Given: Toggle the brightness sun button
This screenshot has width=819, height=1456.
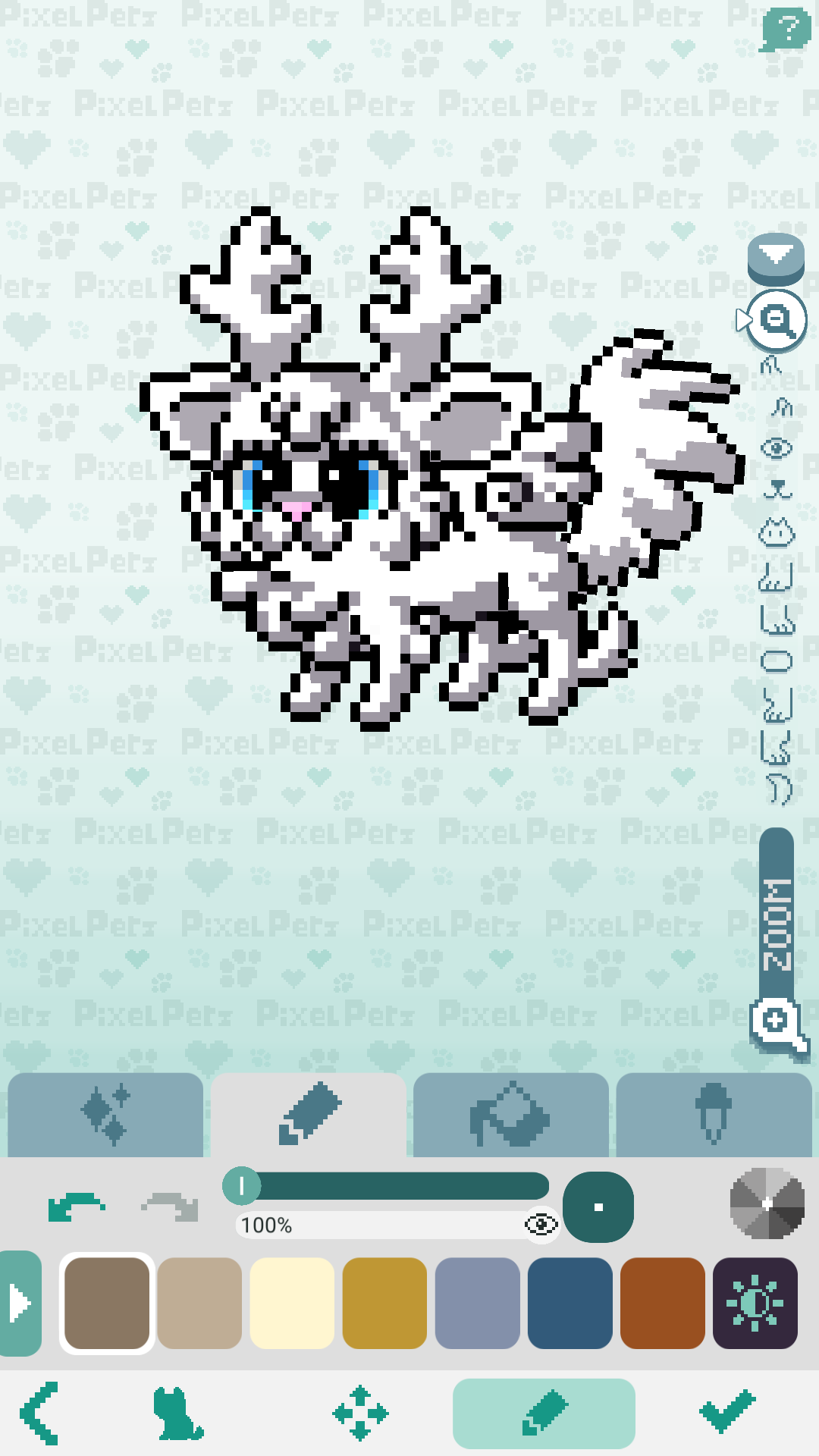Looking at the screenshot, I should [755, 1303].
